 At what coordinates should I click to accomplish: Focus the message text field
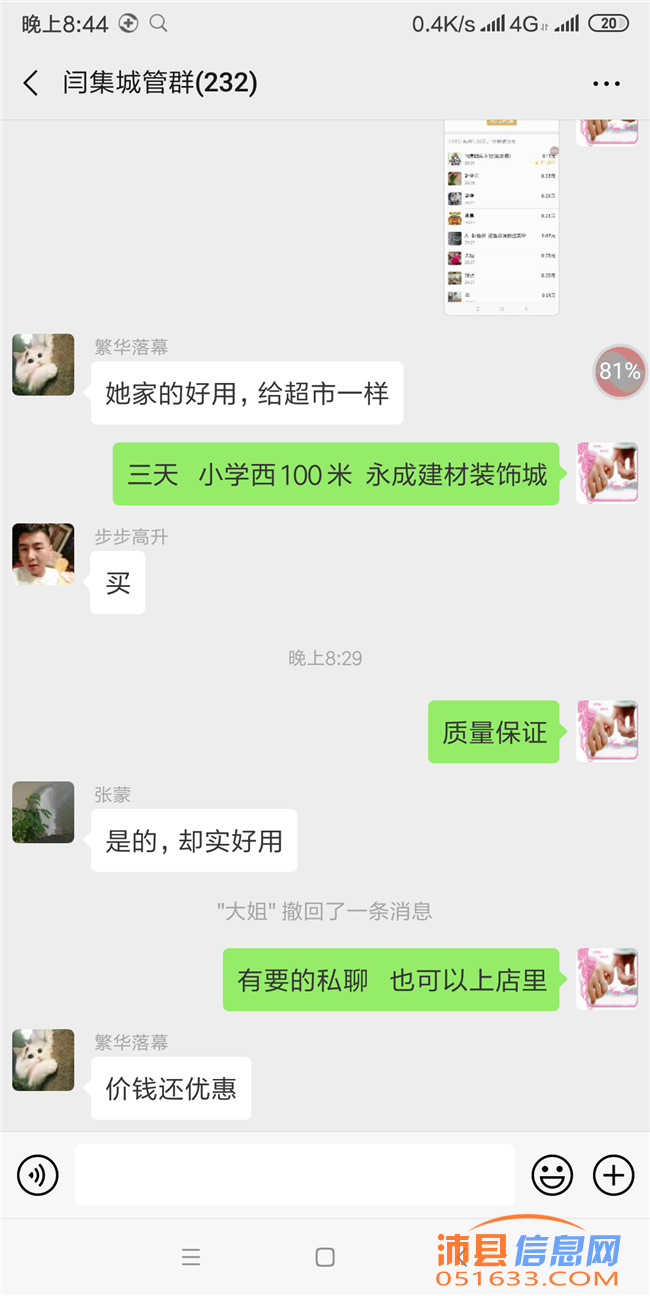coord(294,1174)
